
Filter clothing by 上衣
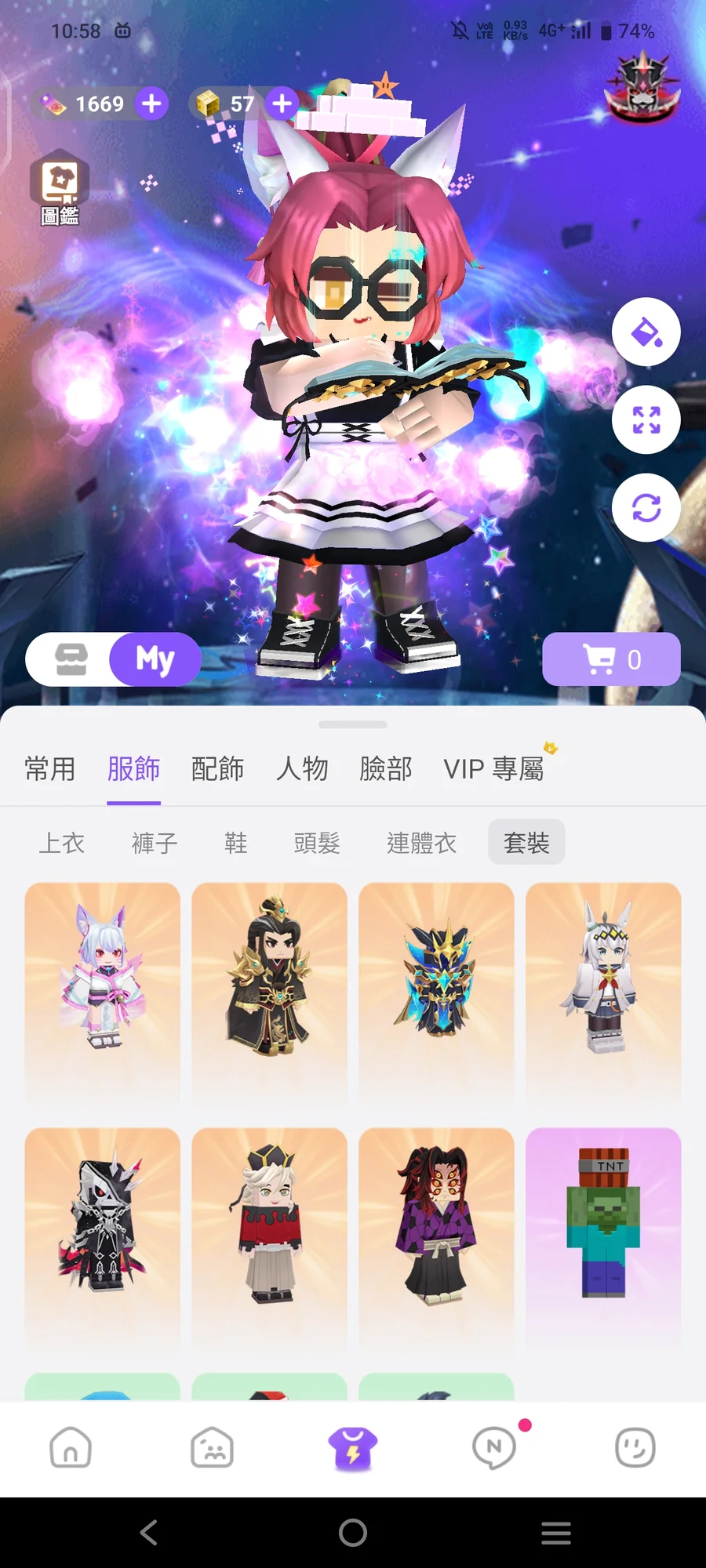click(x=62, y=844)
